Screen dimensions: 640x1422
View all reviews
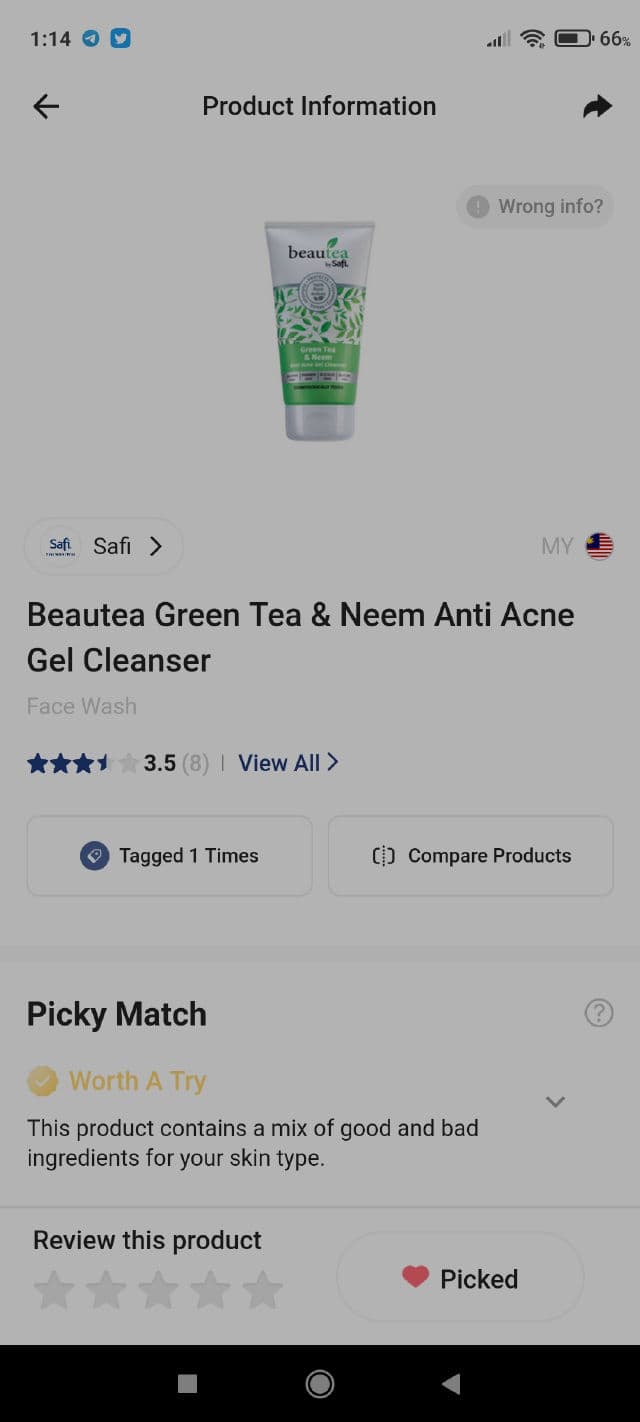click(288, 763)
